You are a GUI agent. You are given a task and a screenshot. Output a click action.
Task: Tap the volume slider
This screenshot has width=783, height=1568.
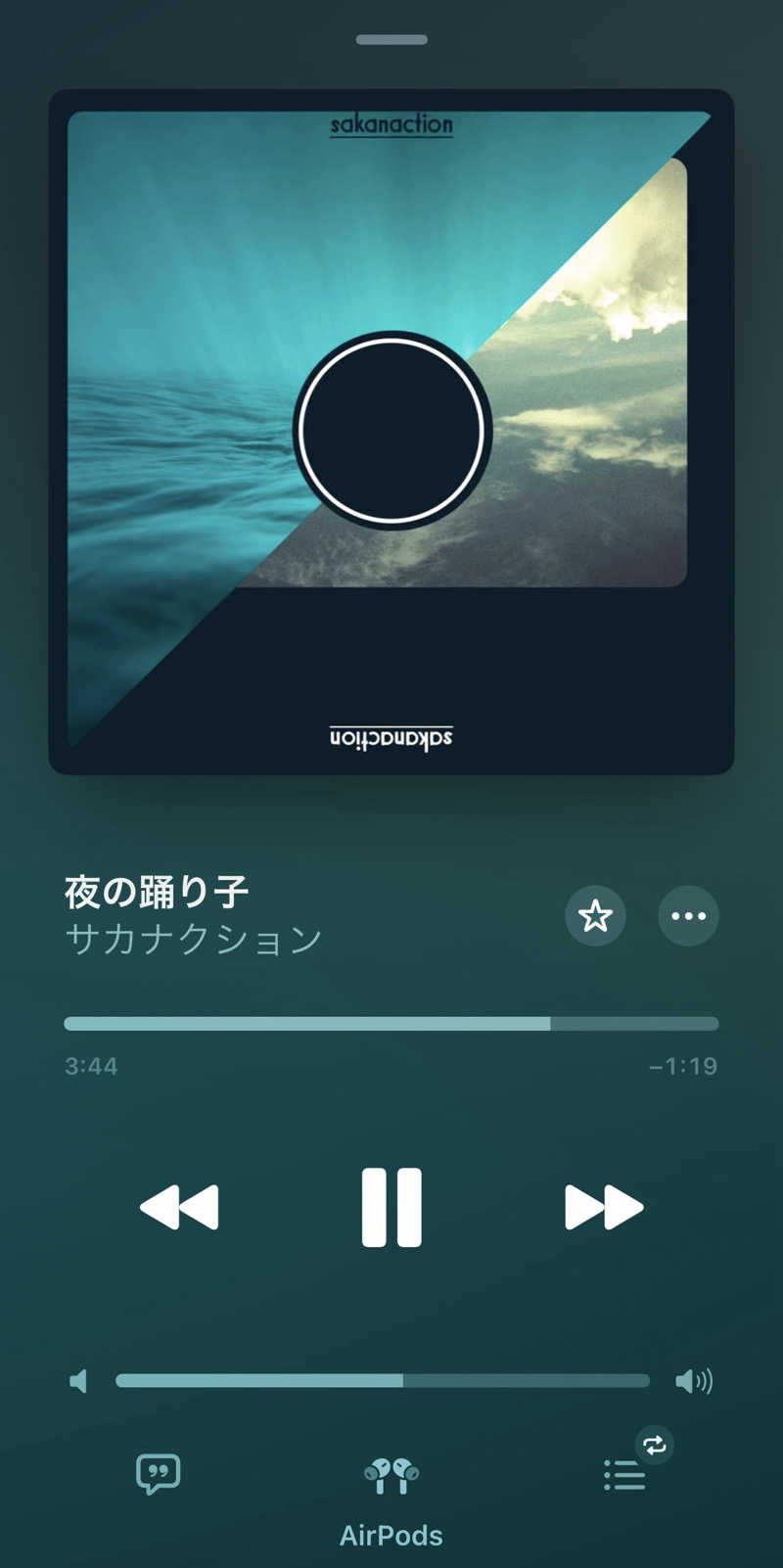382,1381
